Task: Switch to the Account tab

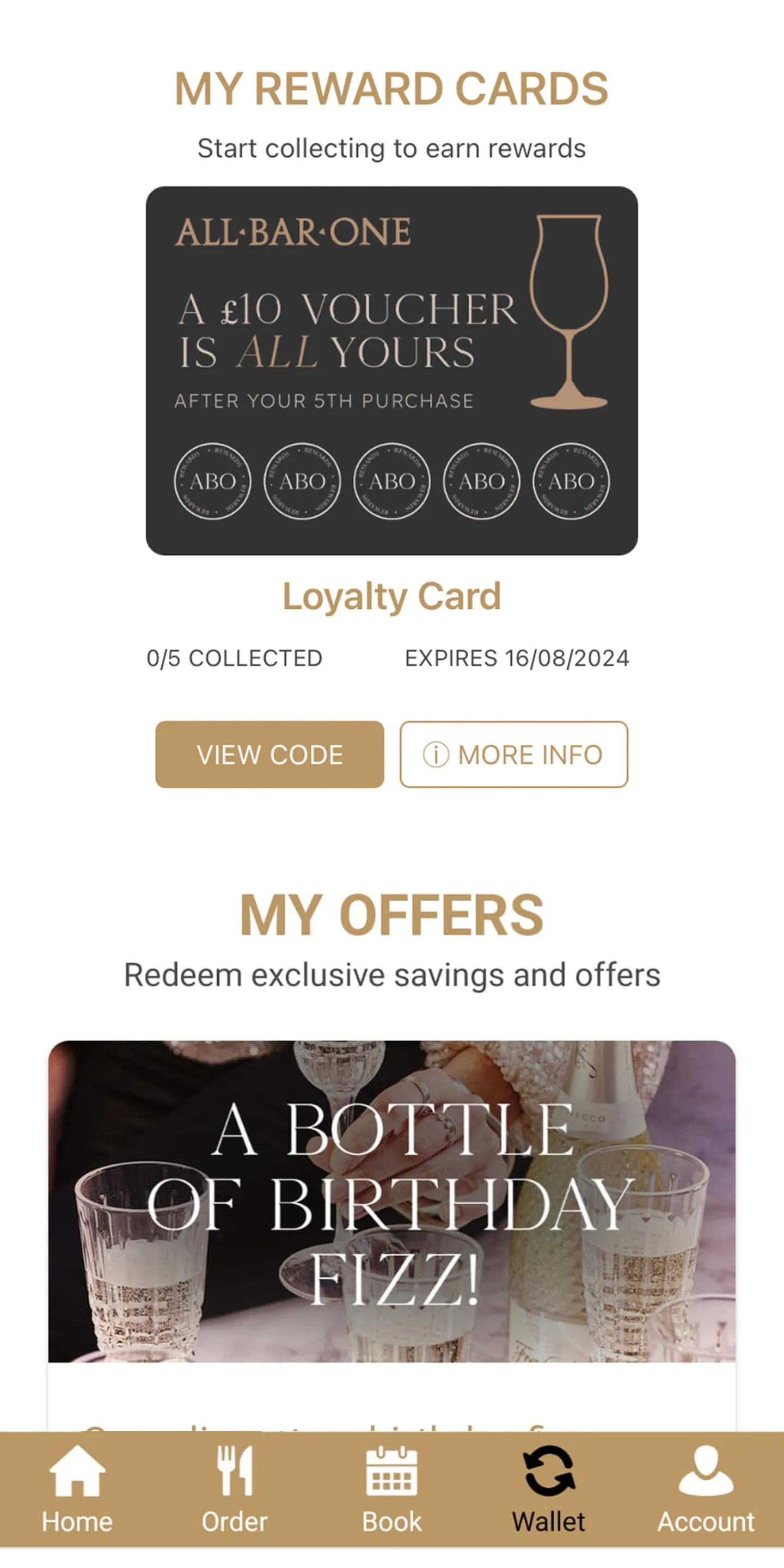Action: 706,1489
